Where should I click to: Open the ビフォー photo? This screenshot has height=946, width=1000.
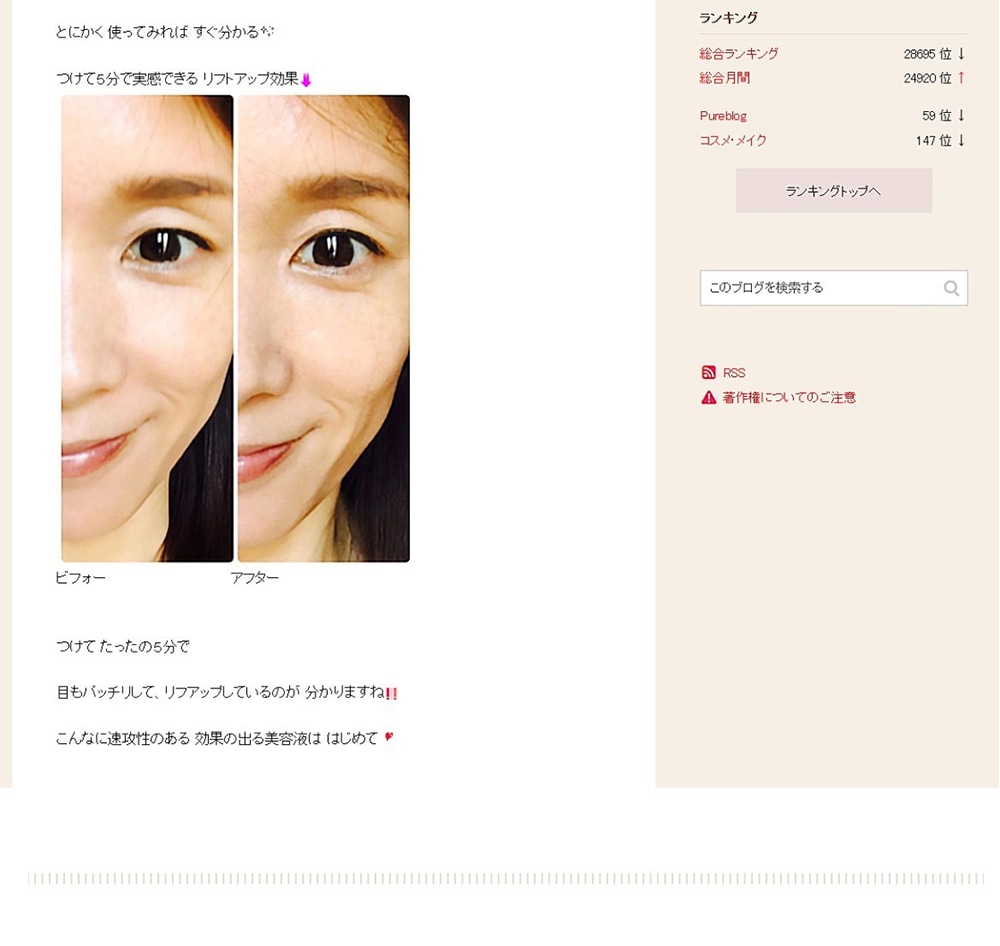tap(147, 328)
